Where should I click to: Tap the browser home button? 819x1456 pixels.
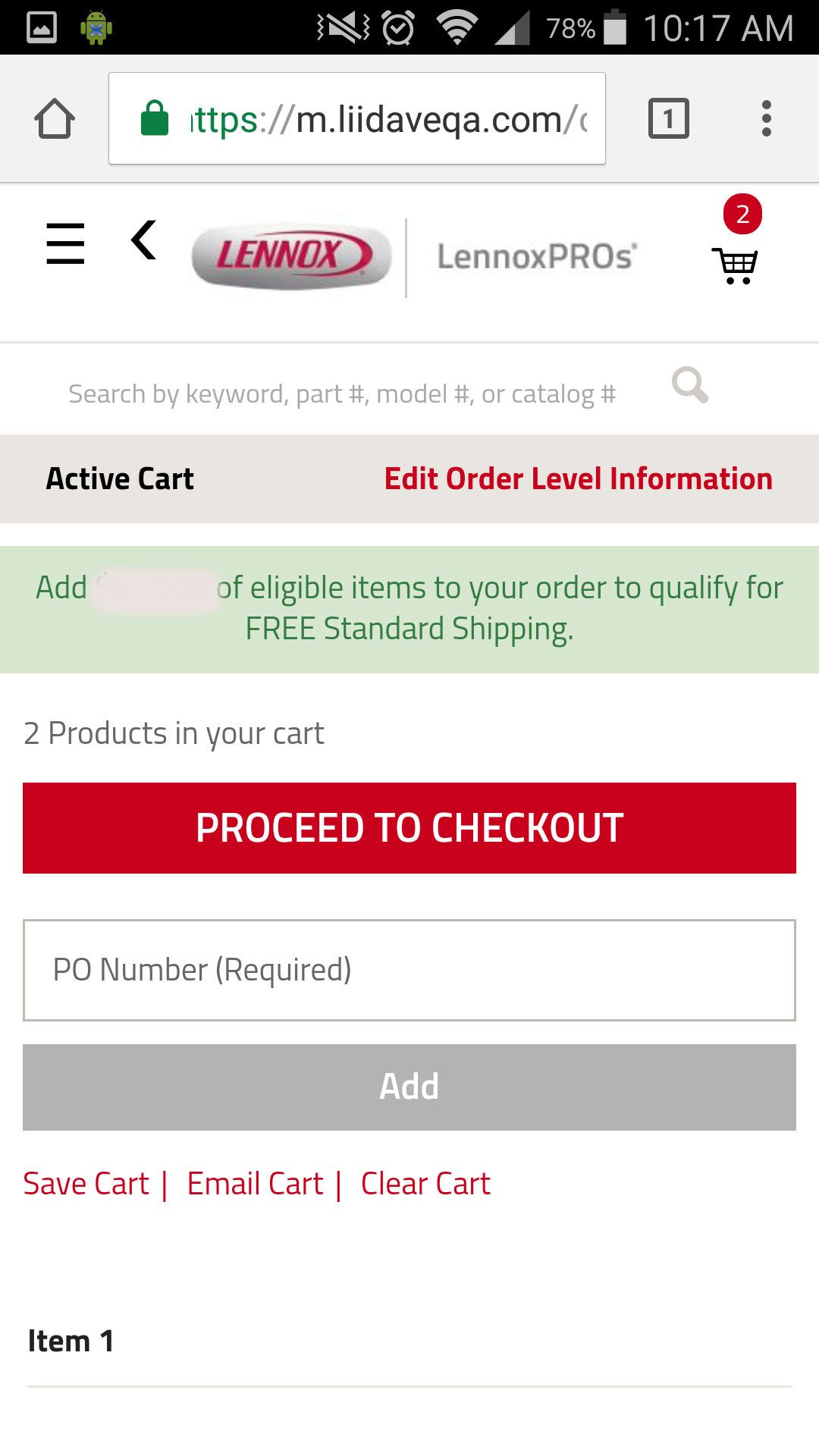tap(55, 118)
